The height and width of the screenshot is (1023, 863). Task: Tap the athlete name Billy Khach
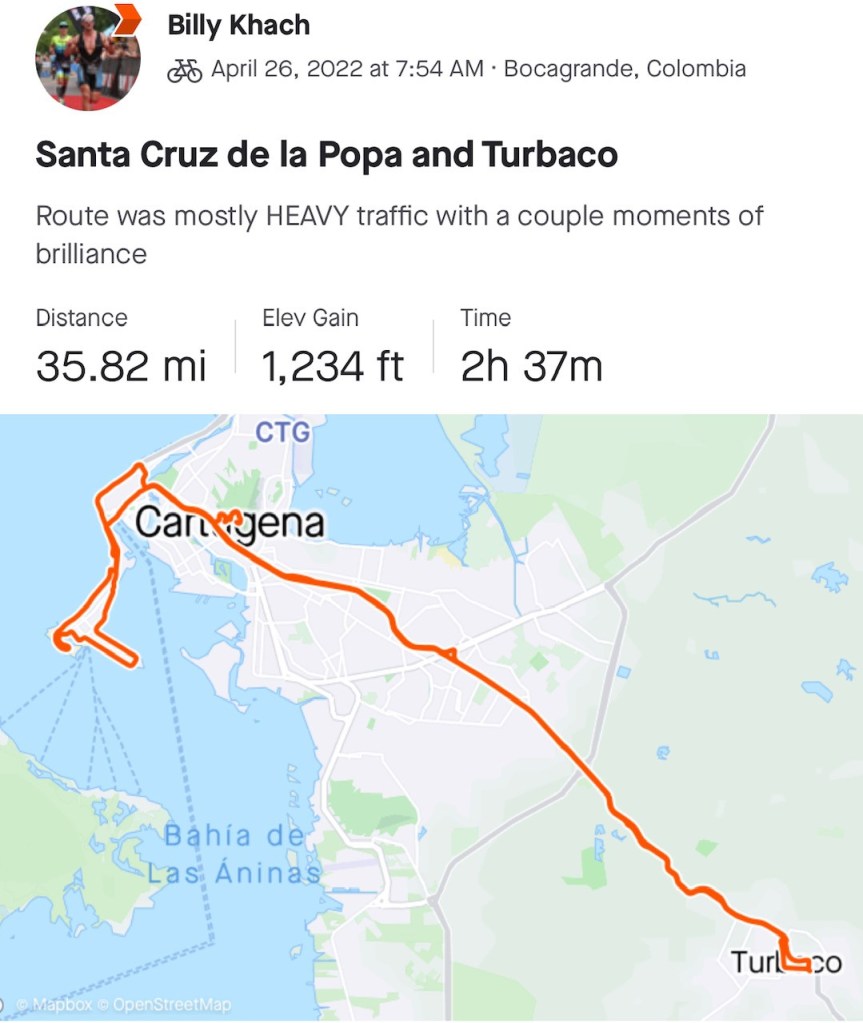(238, 25)
